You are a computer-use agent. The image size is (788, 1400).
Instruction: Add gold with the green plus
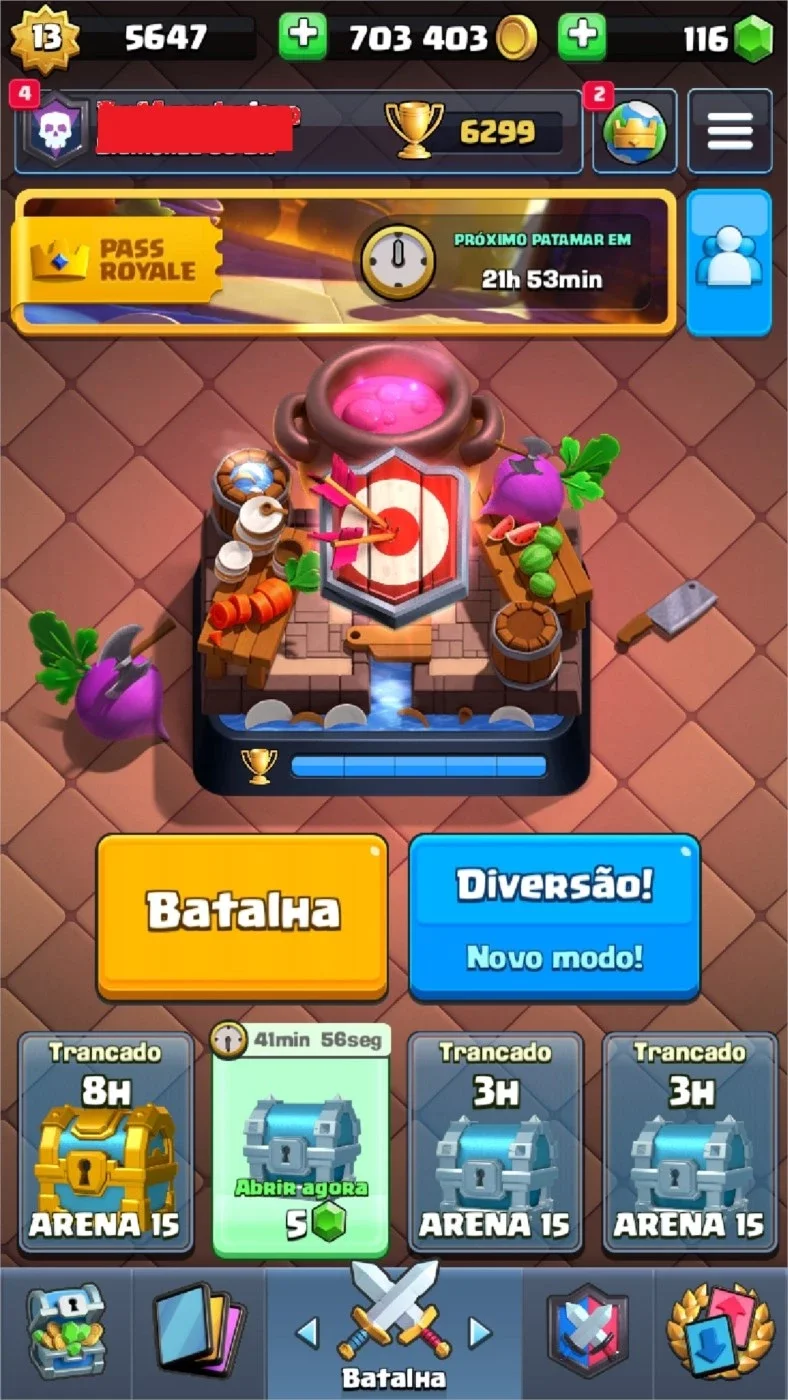point(302,37)
